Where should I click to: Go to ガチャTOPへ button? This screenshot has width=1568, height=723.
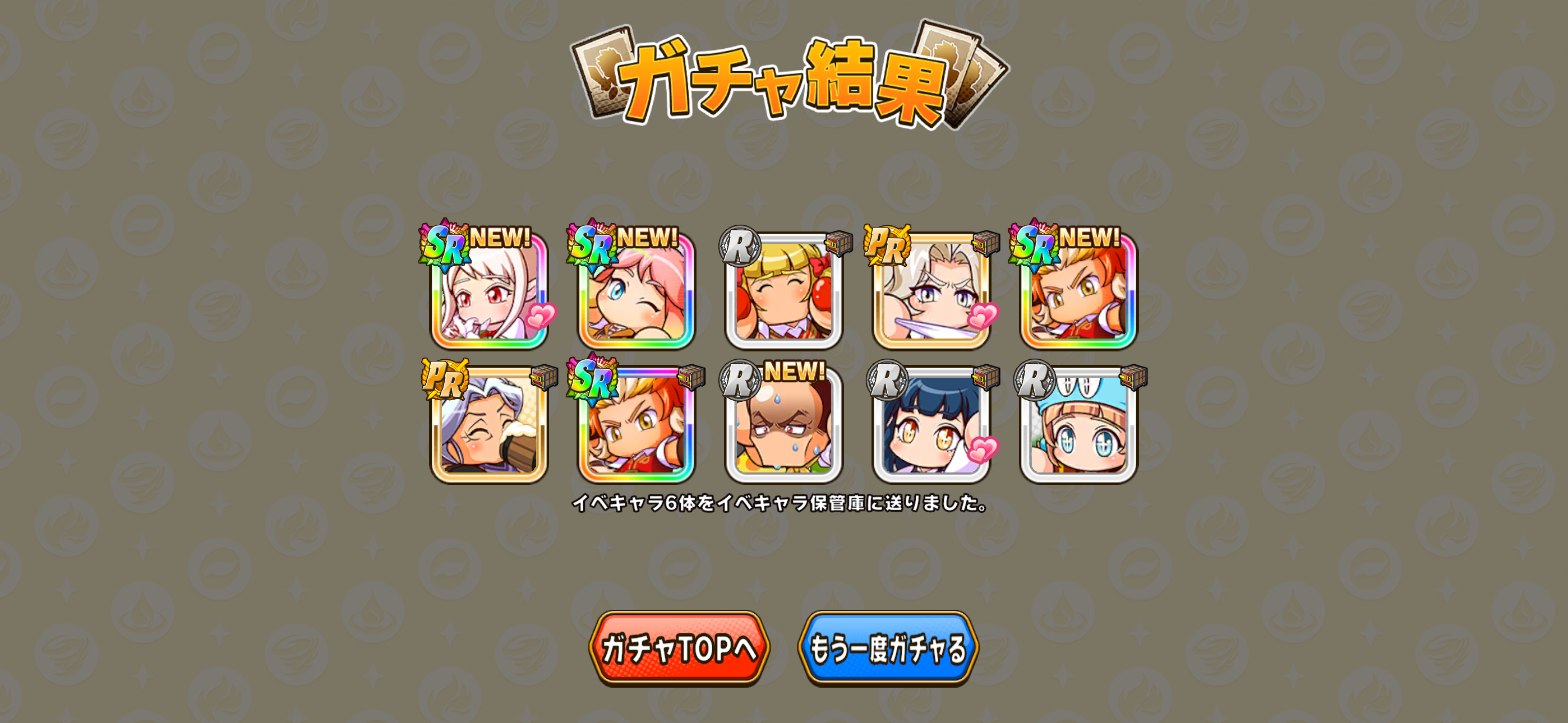click(x=679, y=647)
